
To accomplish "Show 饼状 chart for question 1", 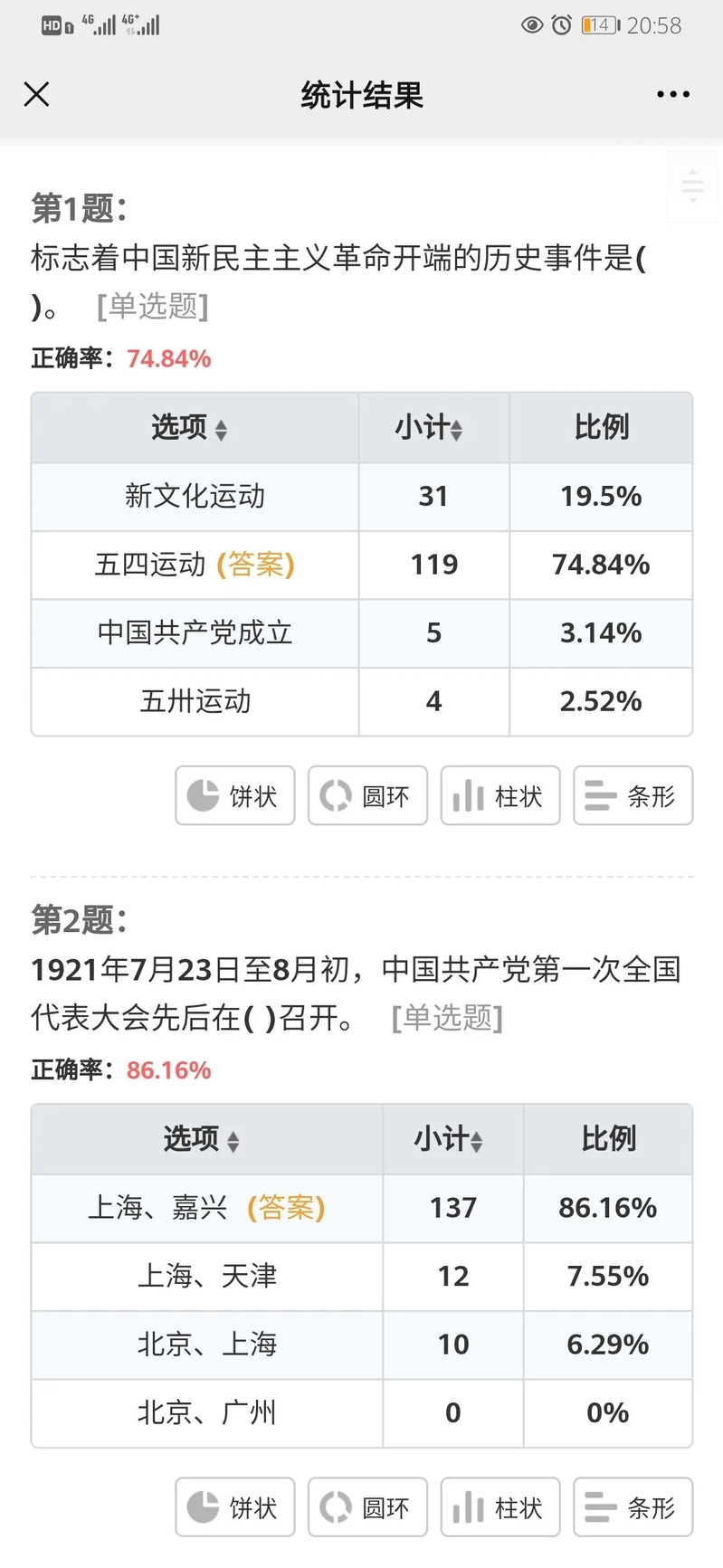I will [x=235, y=795].
